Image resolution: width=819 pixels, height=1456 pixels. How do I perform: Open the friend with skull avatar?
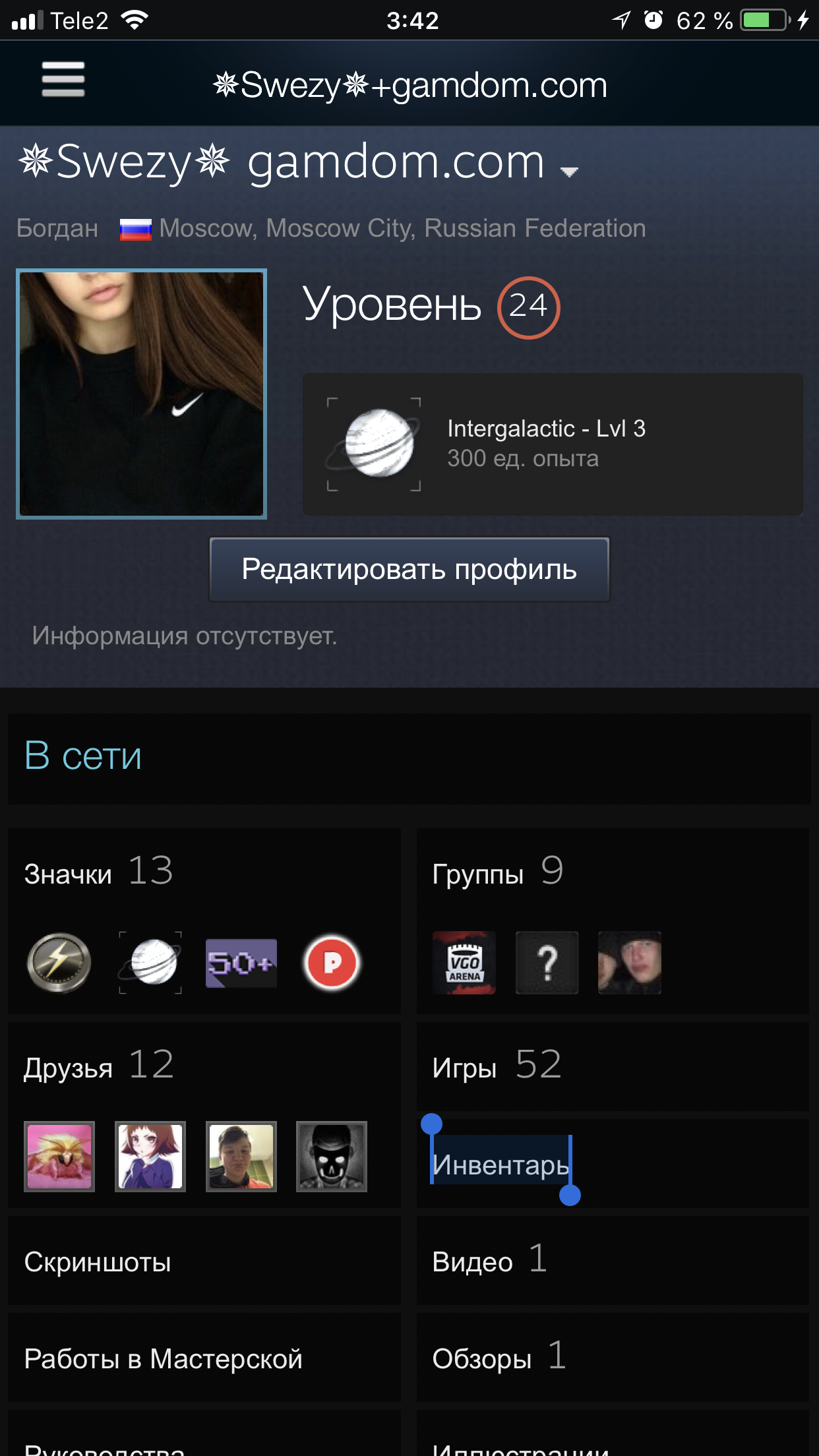[332, 1157]
